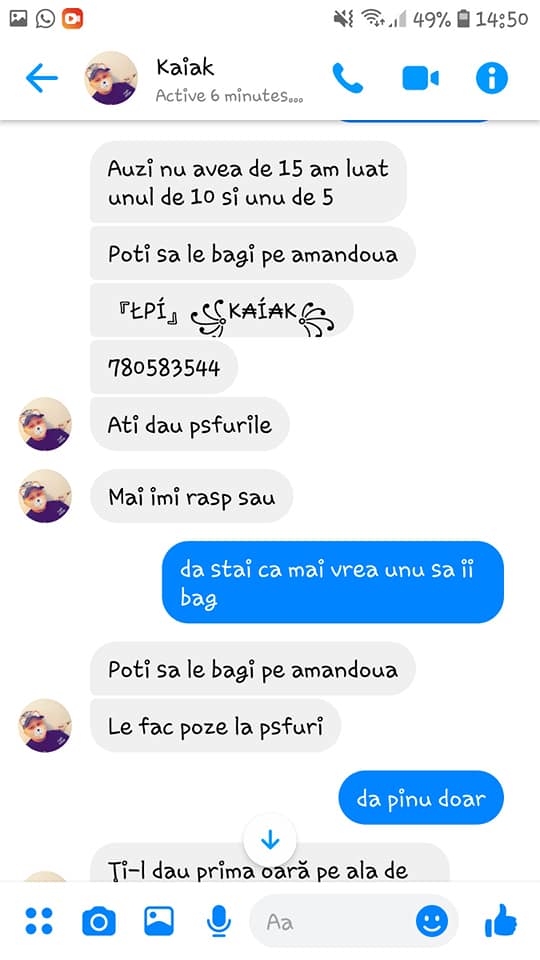Screen dimensions: 540x960
Task: Open the emoji picker
Action: click(432, 921)
